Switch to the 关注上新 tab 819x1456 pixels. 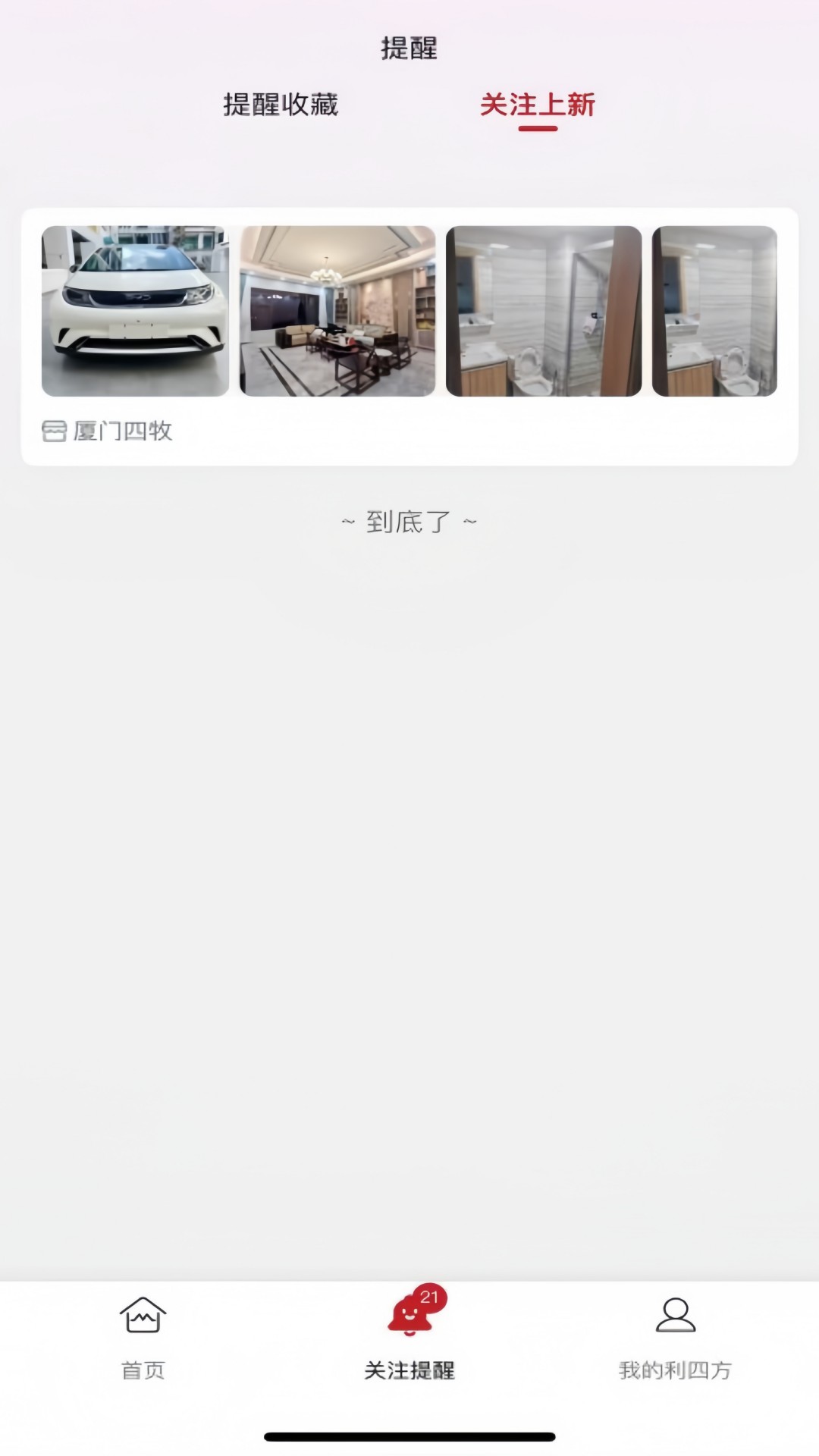click(x=537, y=105)
